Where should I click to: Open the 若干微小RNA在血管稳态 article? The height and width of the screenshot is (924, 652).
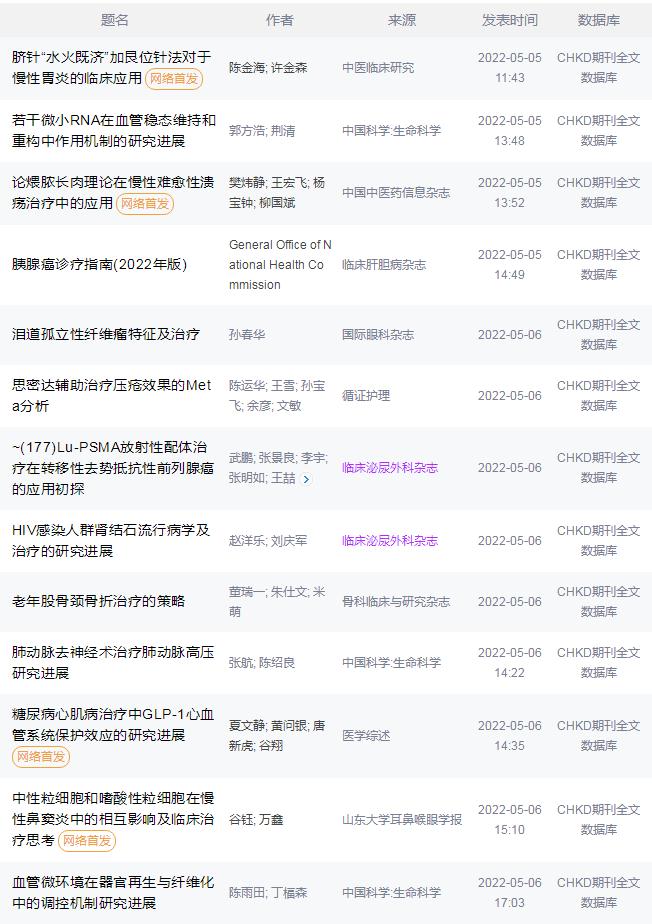[x=113, y=130]
